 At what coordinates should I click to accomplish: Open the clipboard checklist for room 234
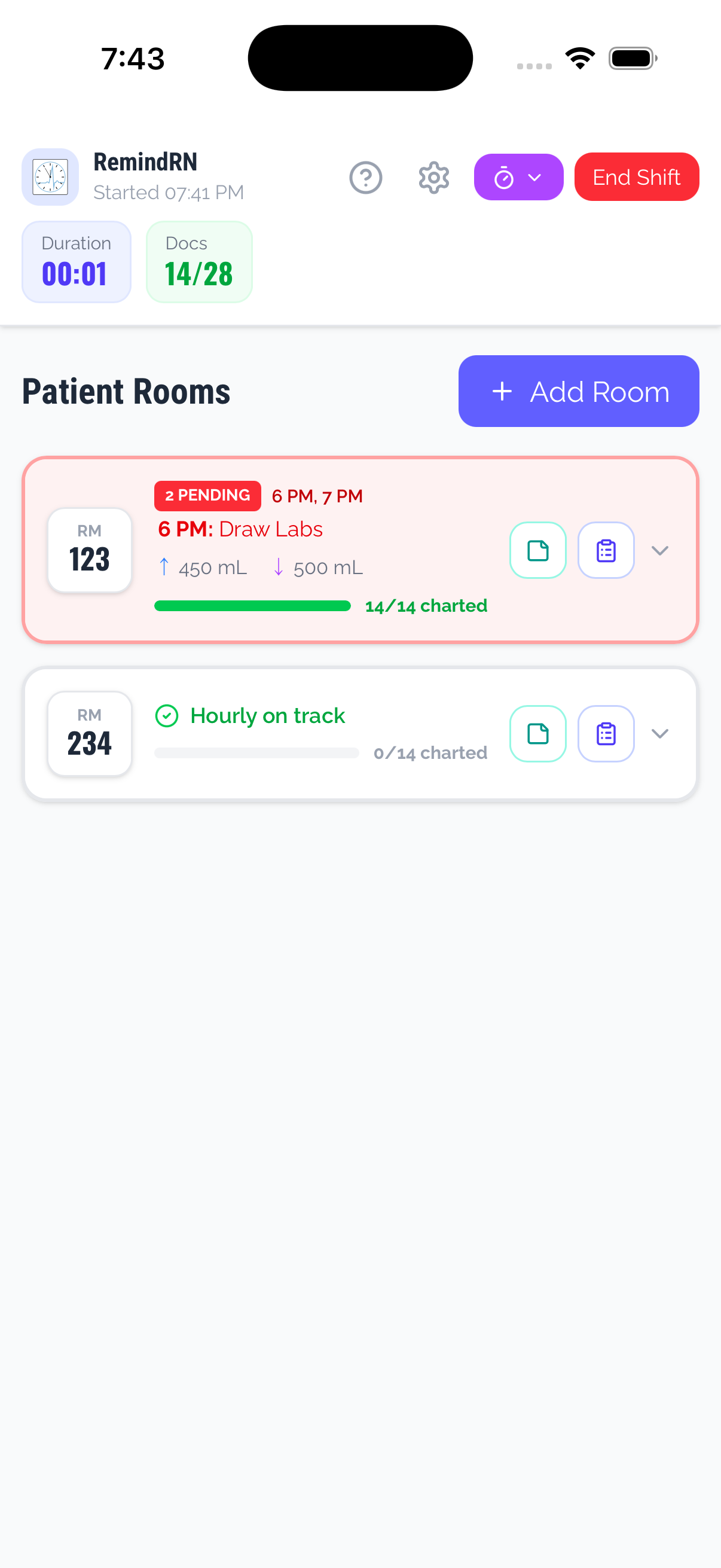point(606,734)
